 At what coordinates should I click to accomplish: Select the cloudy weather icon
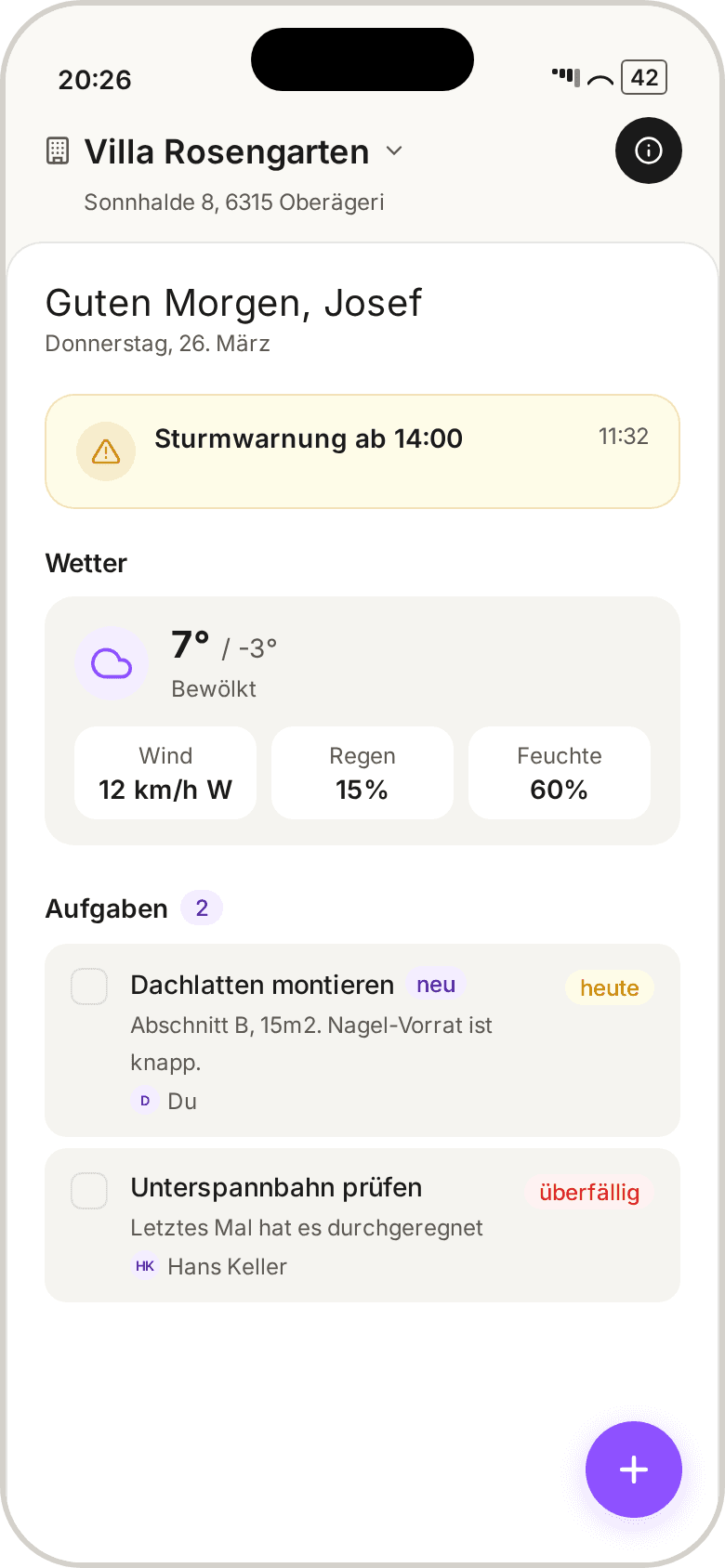coord(112,663)
